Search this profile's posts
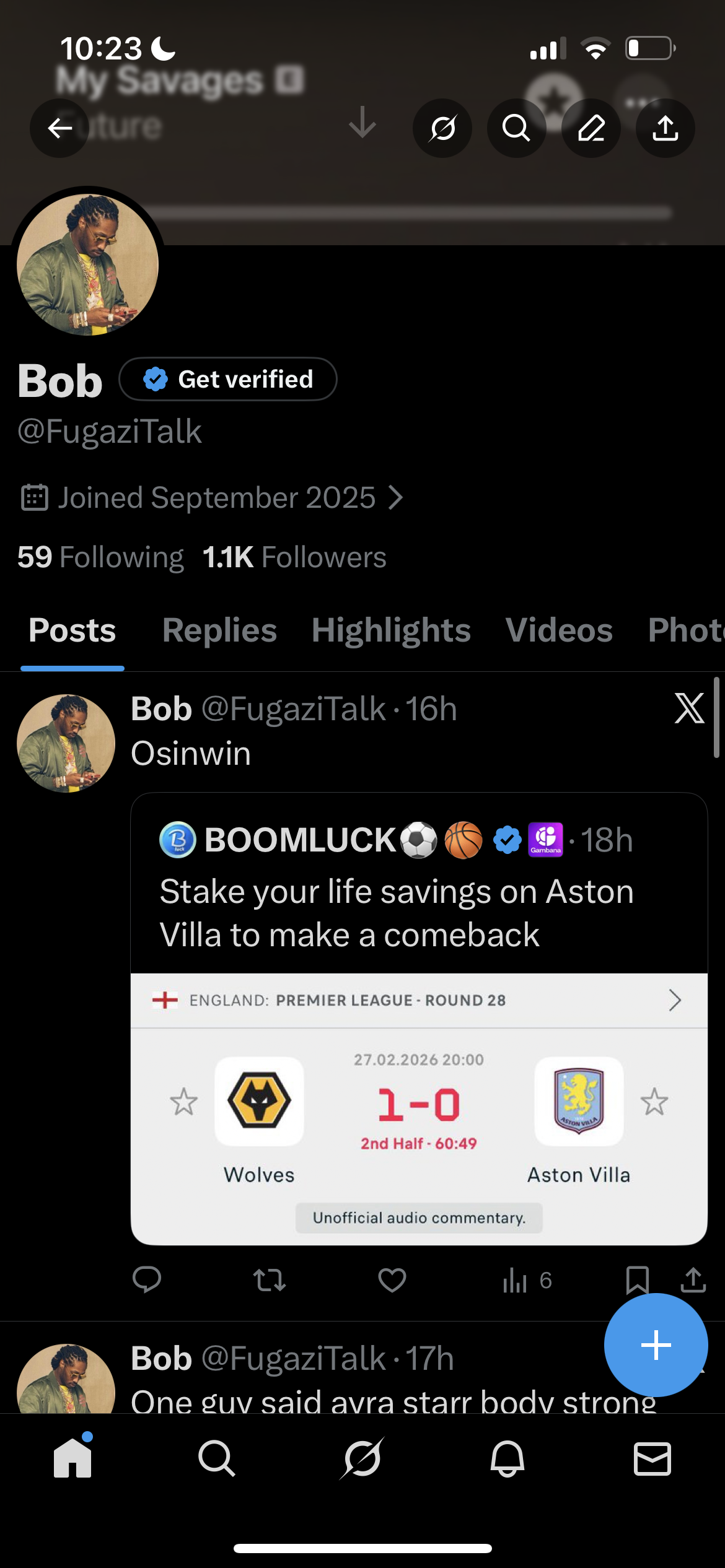 pos(516,128)
